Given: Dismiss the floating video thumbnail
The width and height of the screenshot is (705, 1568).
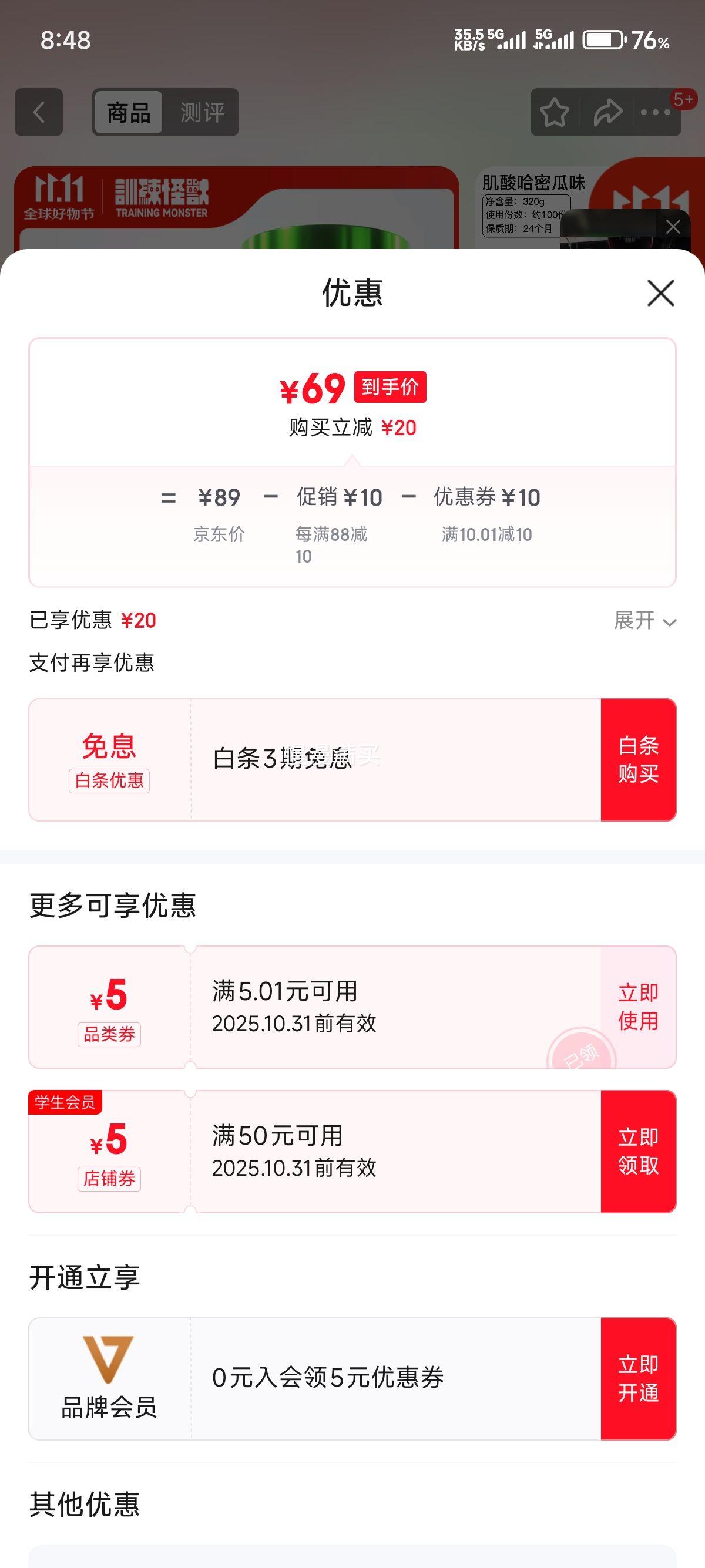Looking at the screenshot, I should coord(673,227).
